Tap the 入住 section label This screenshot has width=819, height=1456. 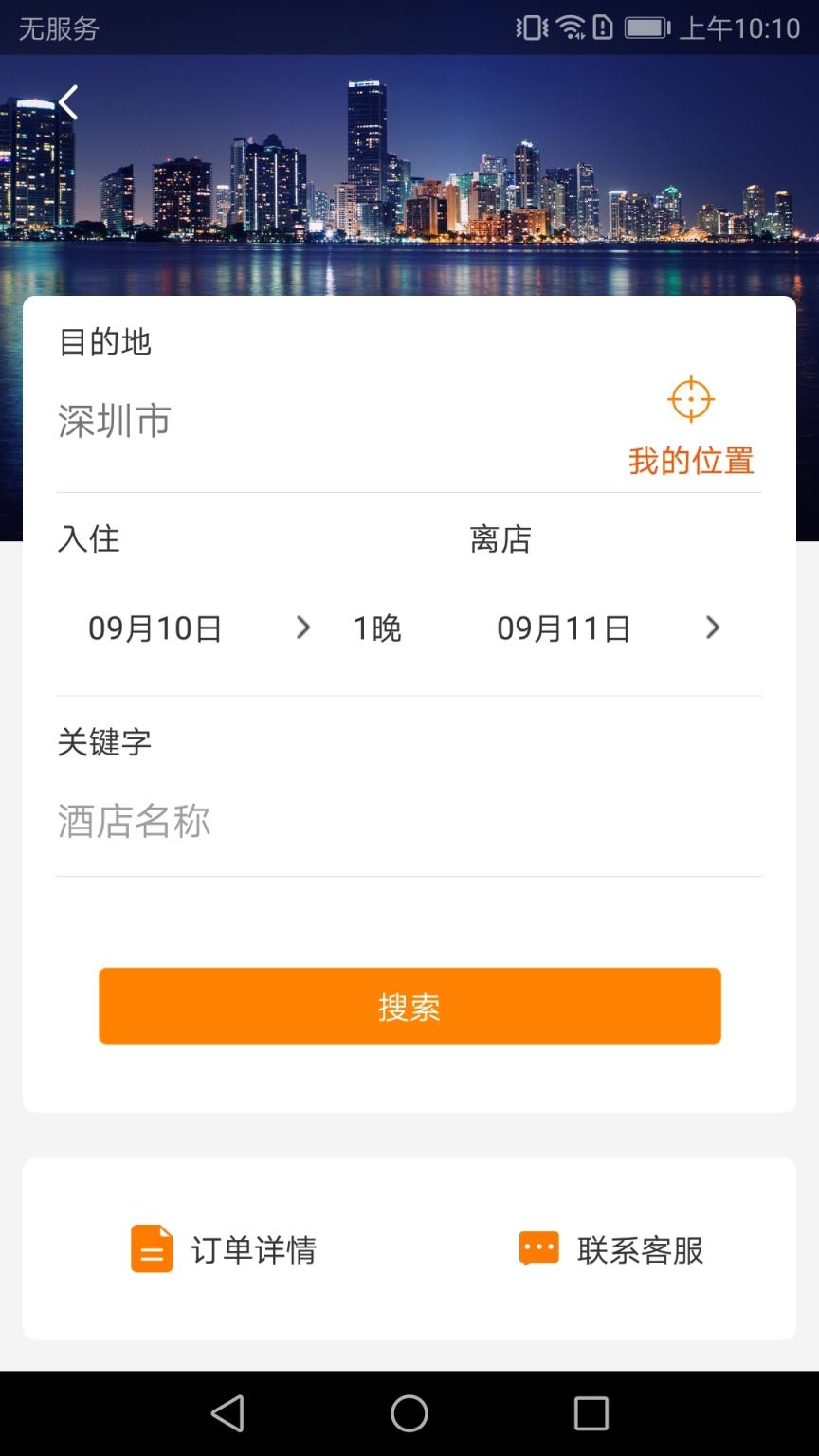pyautogui.click(x=87, y=539)
